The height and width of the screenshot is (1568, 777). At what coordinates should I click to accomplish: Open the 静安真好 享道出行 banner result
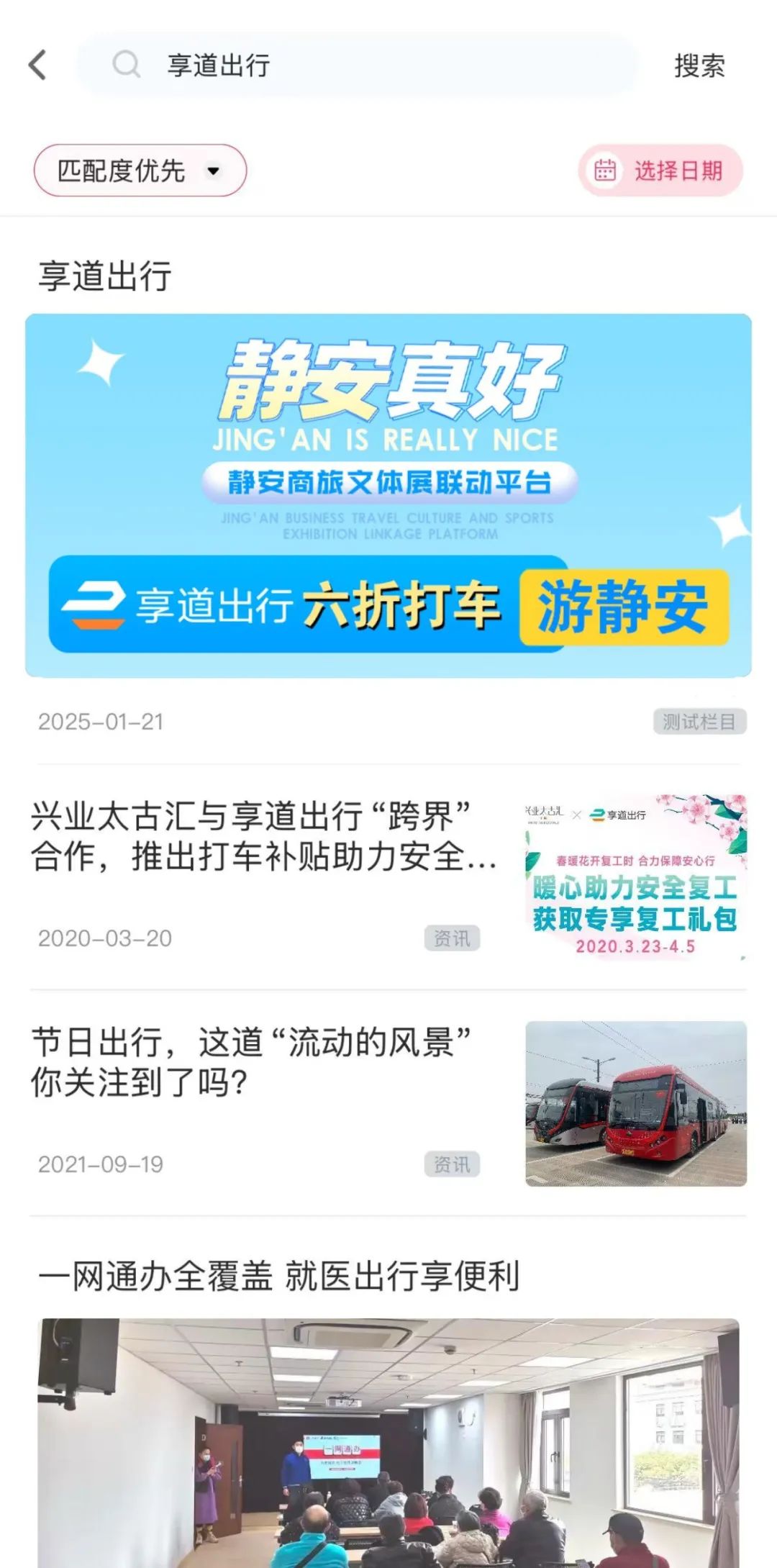click(388, 495)
